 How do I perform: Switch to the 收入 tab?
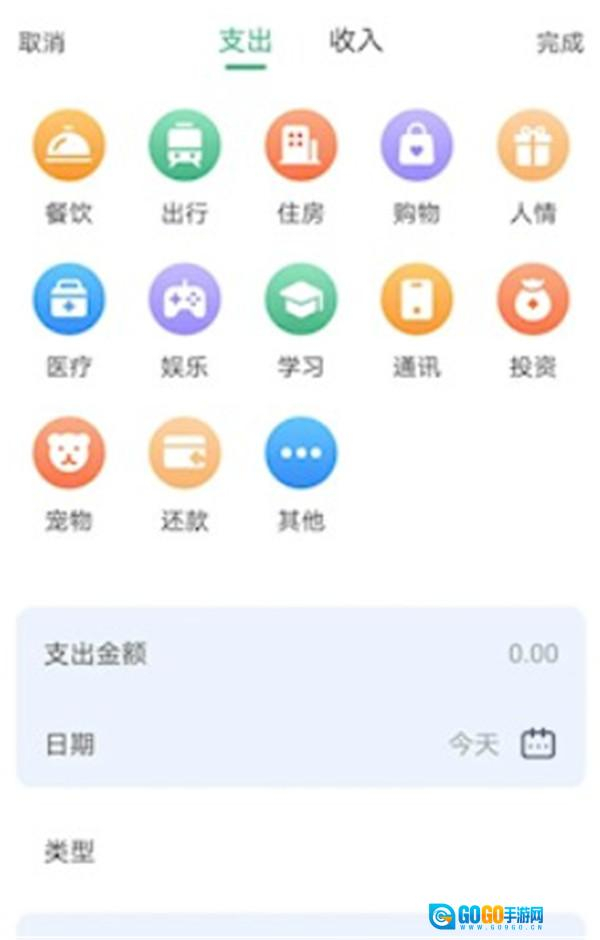356,42
